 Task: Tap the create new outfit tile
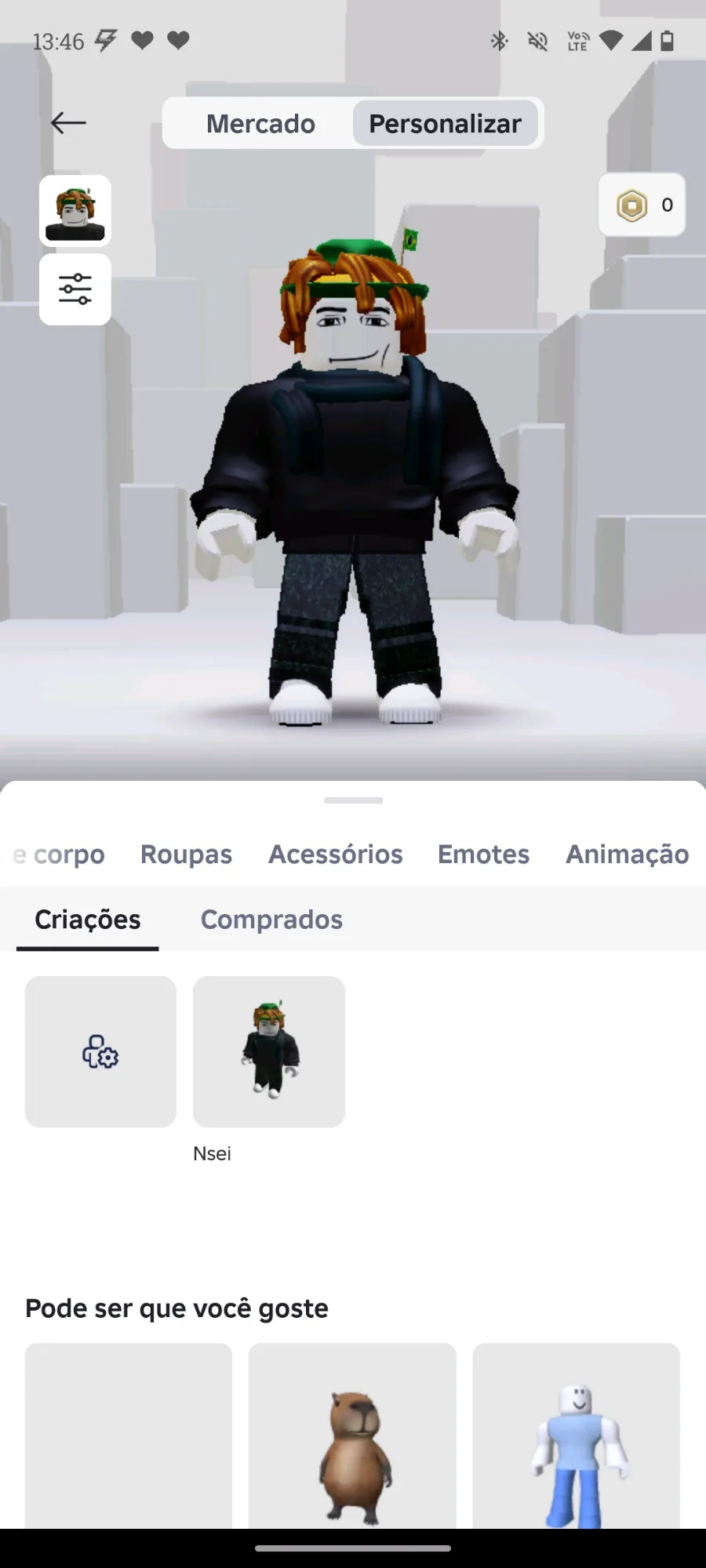pos(100,1052)
